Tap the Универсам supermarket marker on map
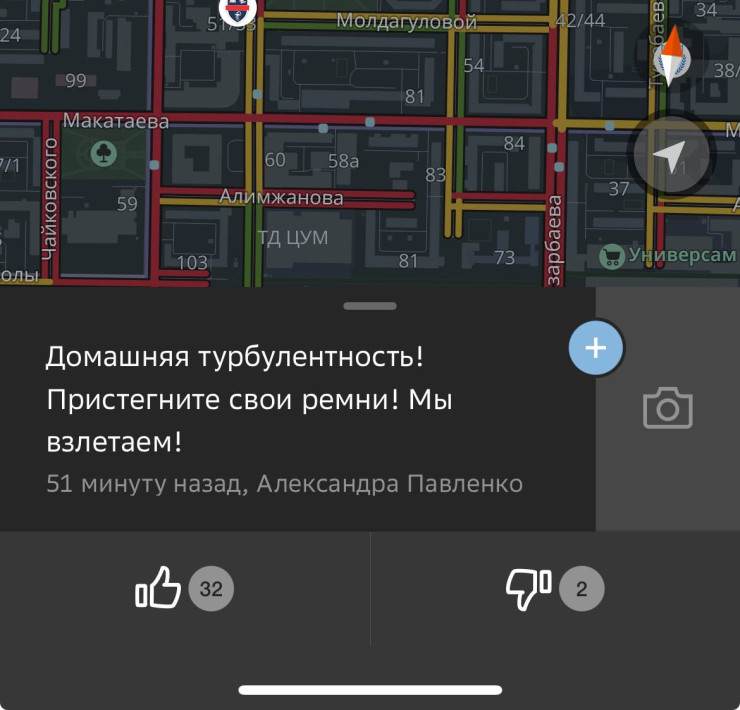Image resolution: width=740 pixels, height=710 pixels. point(611,257)
